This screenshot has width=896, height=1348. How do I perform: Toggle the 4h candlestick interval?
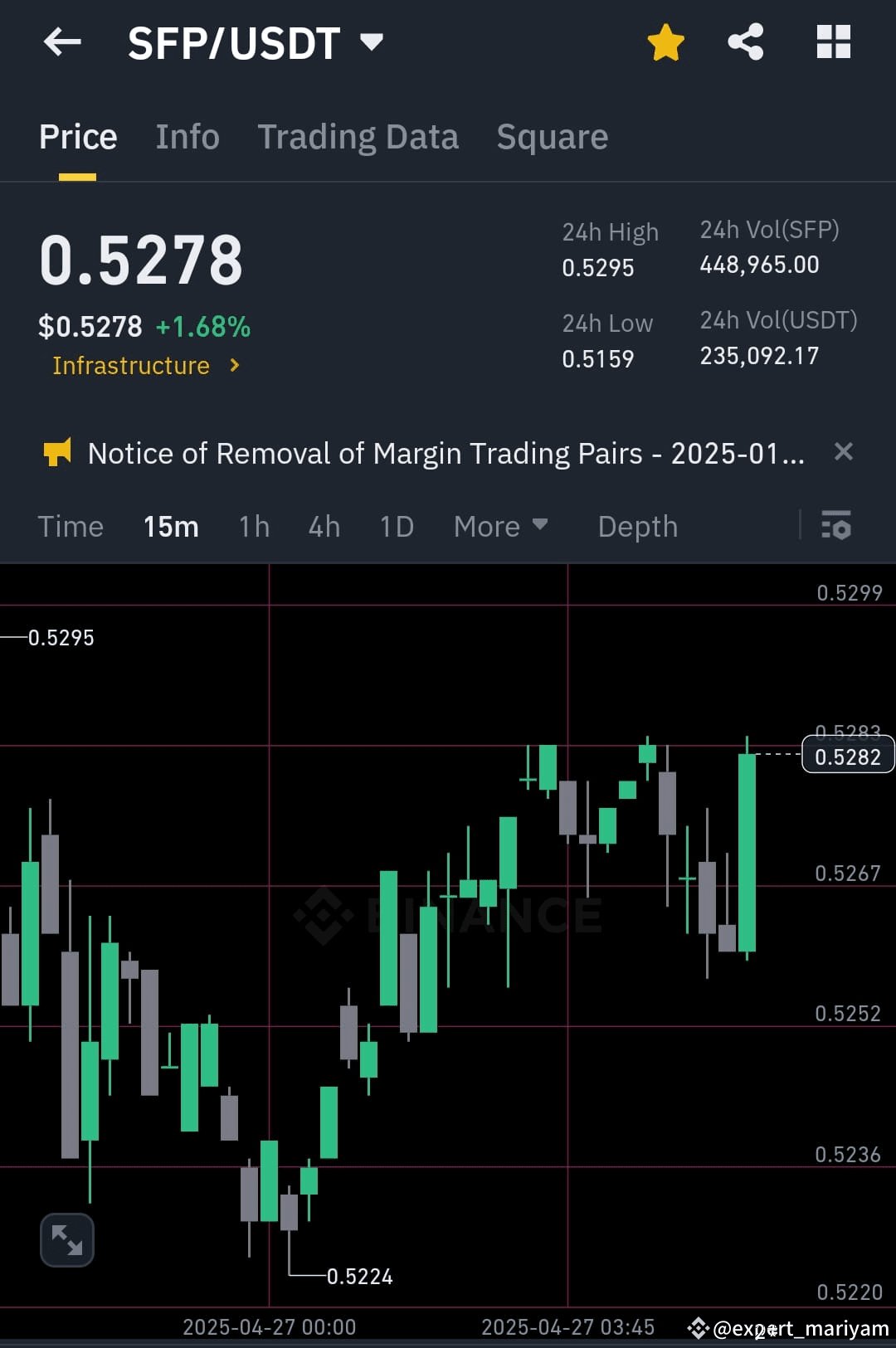tap(324, 526)
